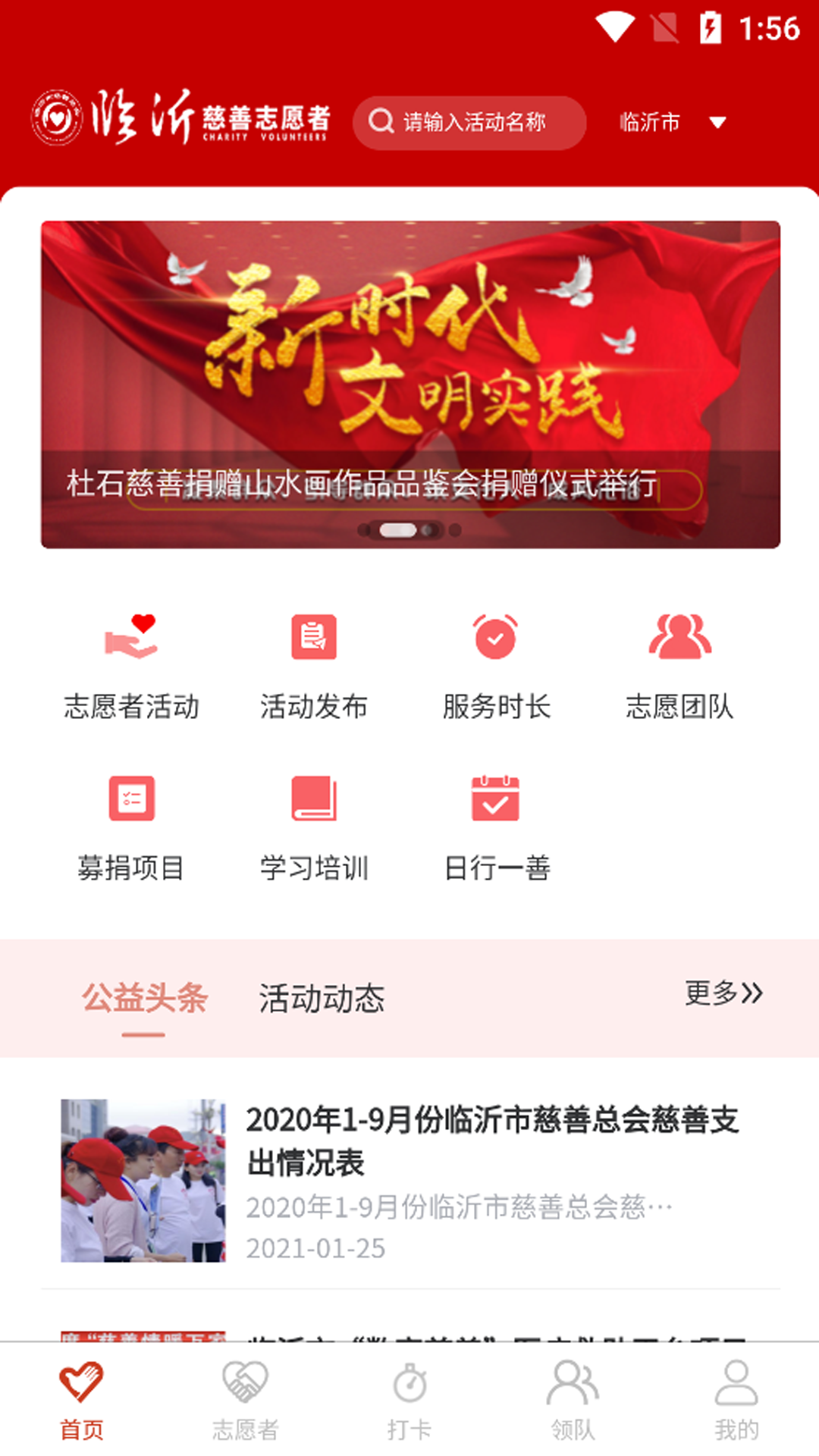Tap 更多 to see more news
This screenshot has height=1456, width=819.
[x=723, y=993]
